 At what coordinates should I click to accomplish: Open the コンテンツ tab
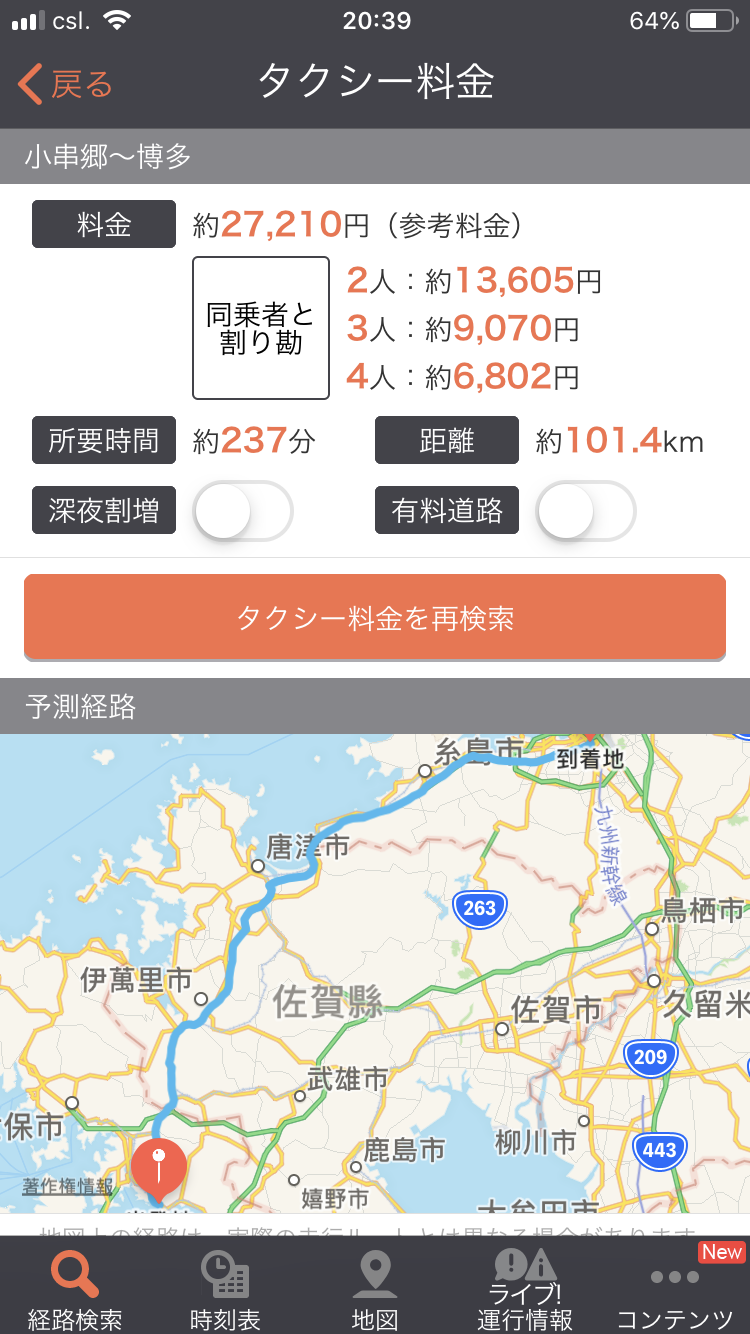click(675, 1288)
